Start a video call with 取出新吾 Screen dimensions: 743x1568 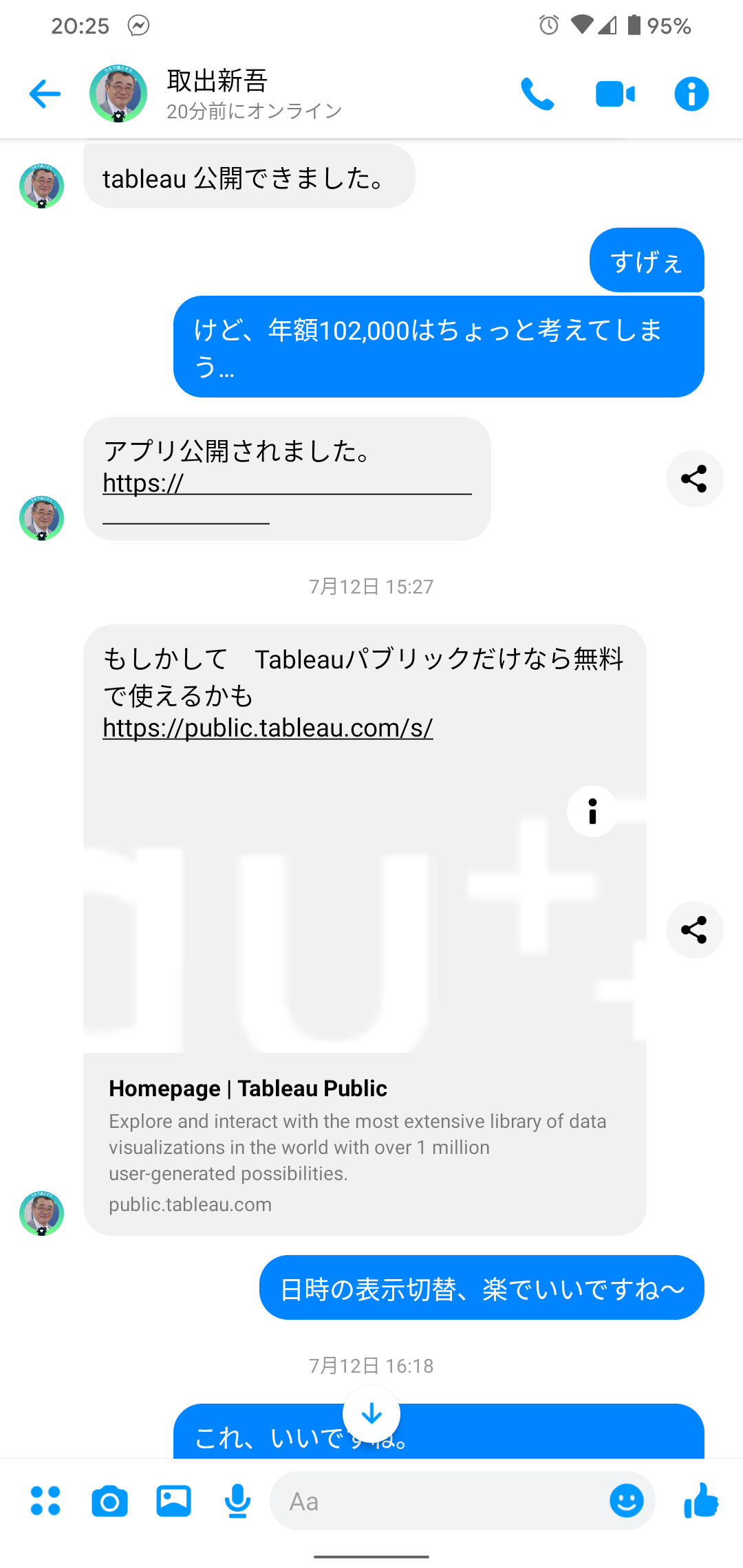coord(615,94)
